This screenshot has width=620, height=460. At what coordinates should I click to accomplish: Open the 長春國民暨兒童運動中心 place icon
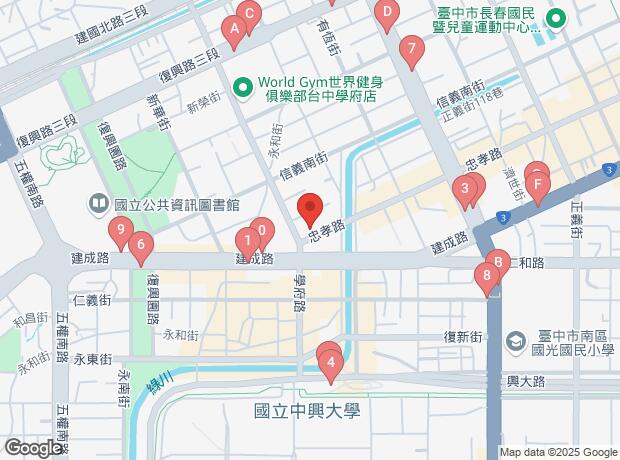tap(558, 19)
